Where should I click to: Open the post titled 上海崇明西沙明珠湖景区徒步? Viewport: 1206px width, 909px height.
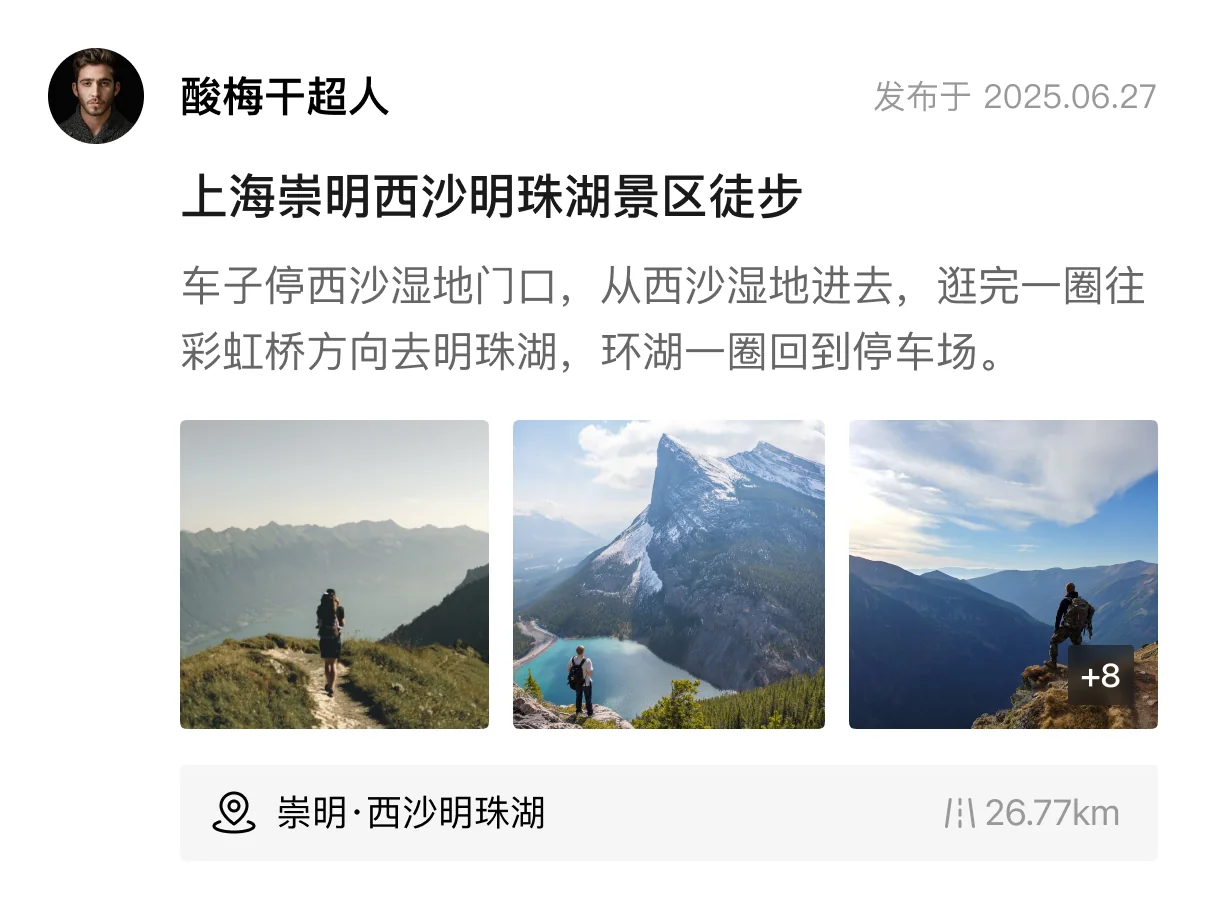492,197
